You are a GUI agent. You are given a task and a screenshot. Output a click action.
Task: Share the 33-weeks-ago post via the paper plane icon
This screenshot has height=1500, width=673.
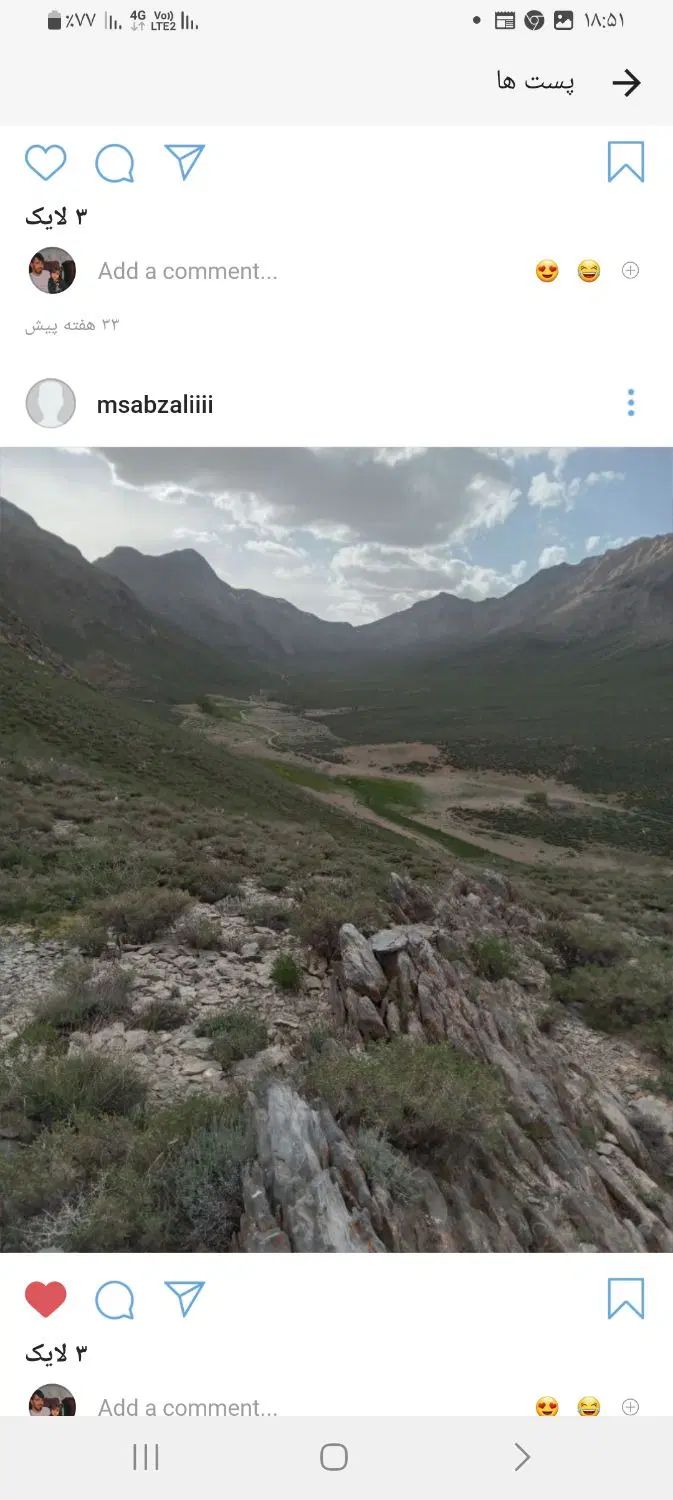click(x=185, y=162)
